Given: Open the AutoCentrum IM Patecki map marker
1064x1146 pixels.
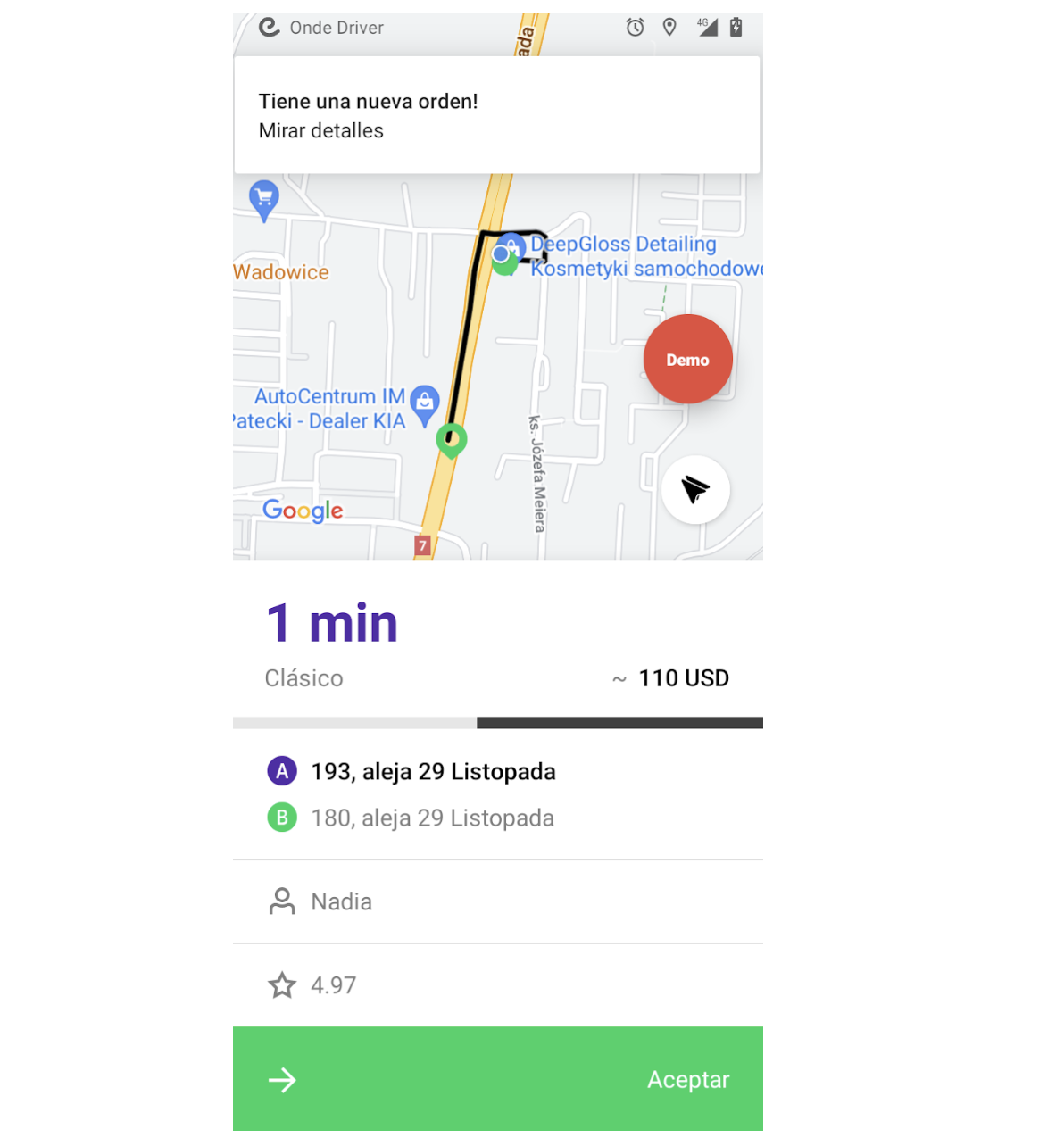Looking at the screenshot, I should coord(425,404).
